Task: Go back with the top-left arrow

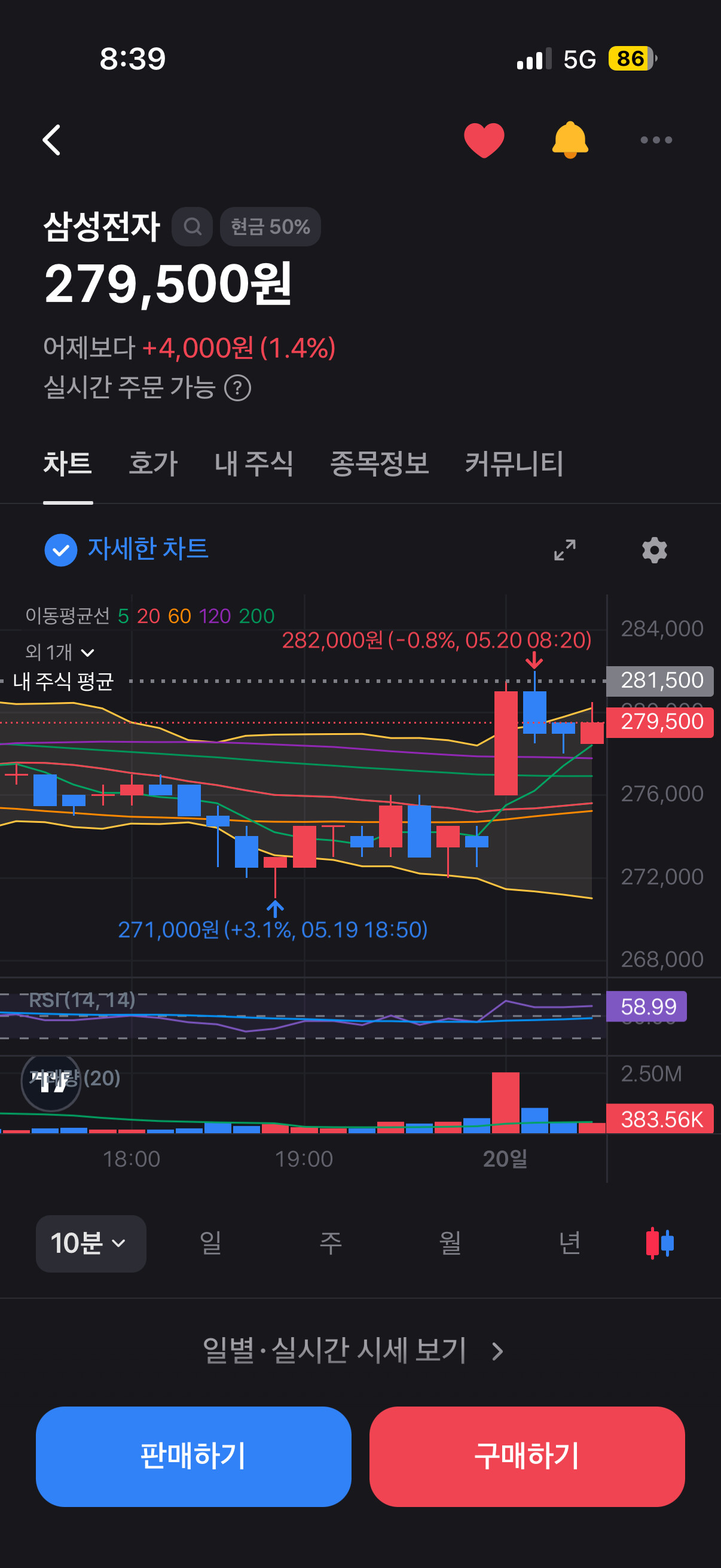Action: [52, 140]
